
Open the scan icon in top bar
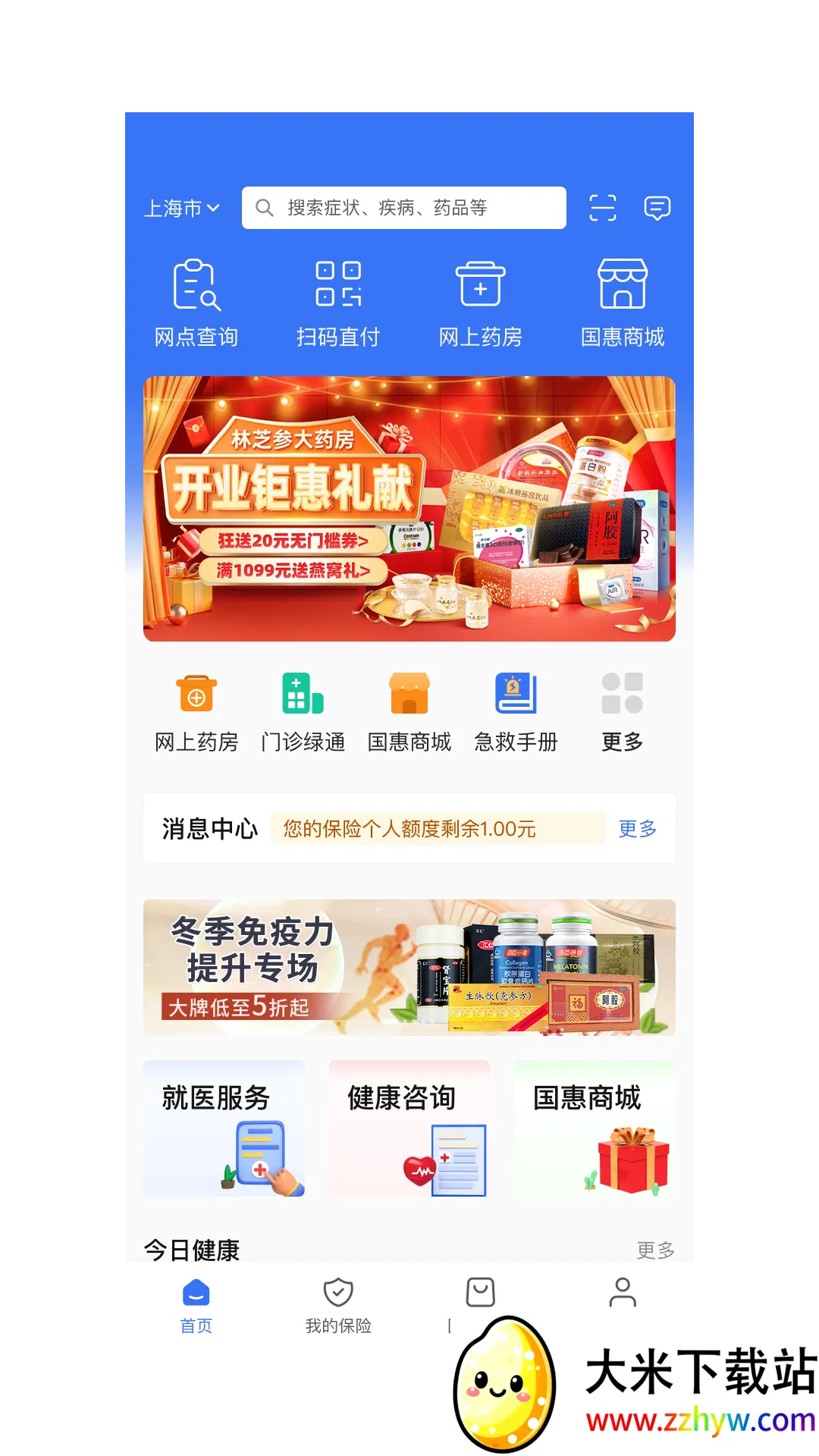pyautogui.click(x=603, y=208)
